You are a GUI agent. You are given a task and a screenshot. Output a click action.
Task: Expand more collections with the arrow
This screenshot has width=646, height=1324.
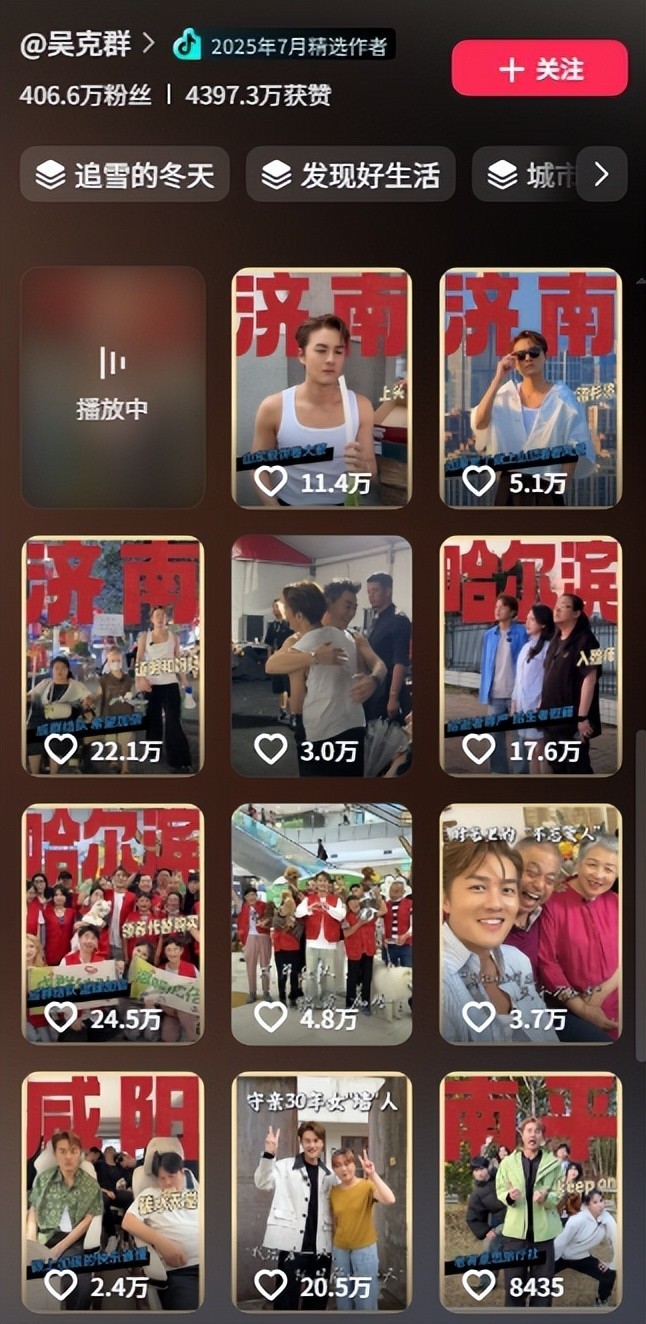coord(601,175)
